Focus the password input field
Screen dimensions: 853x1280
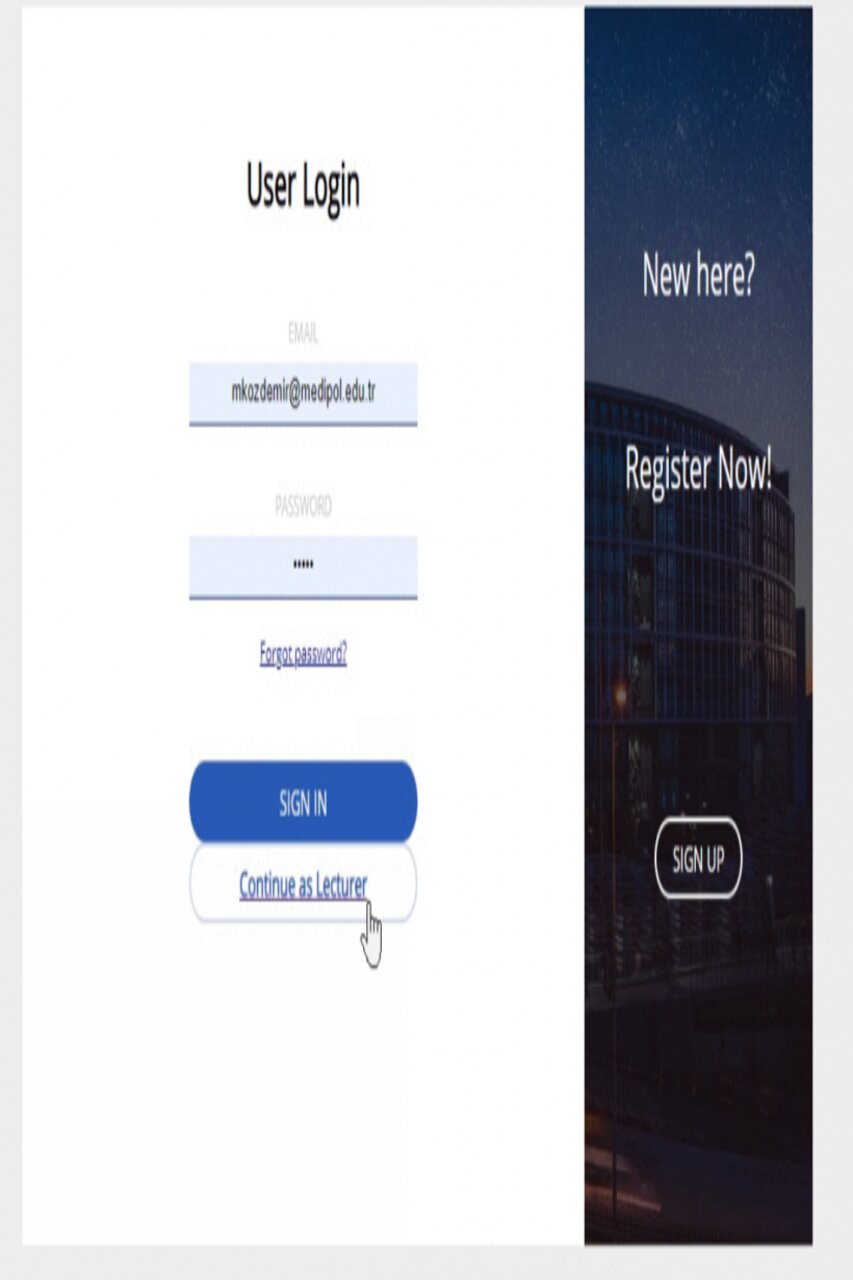(x=303, y=566)
